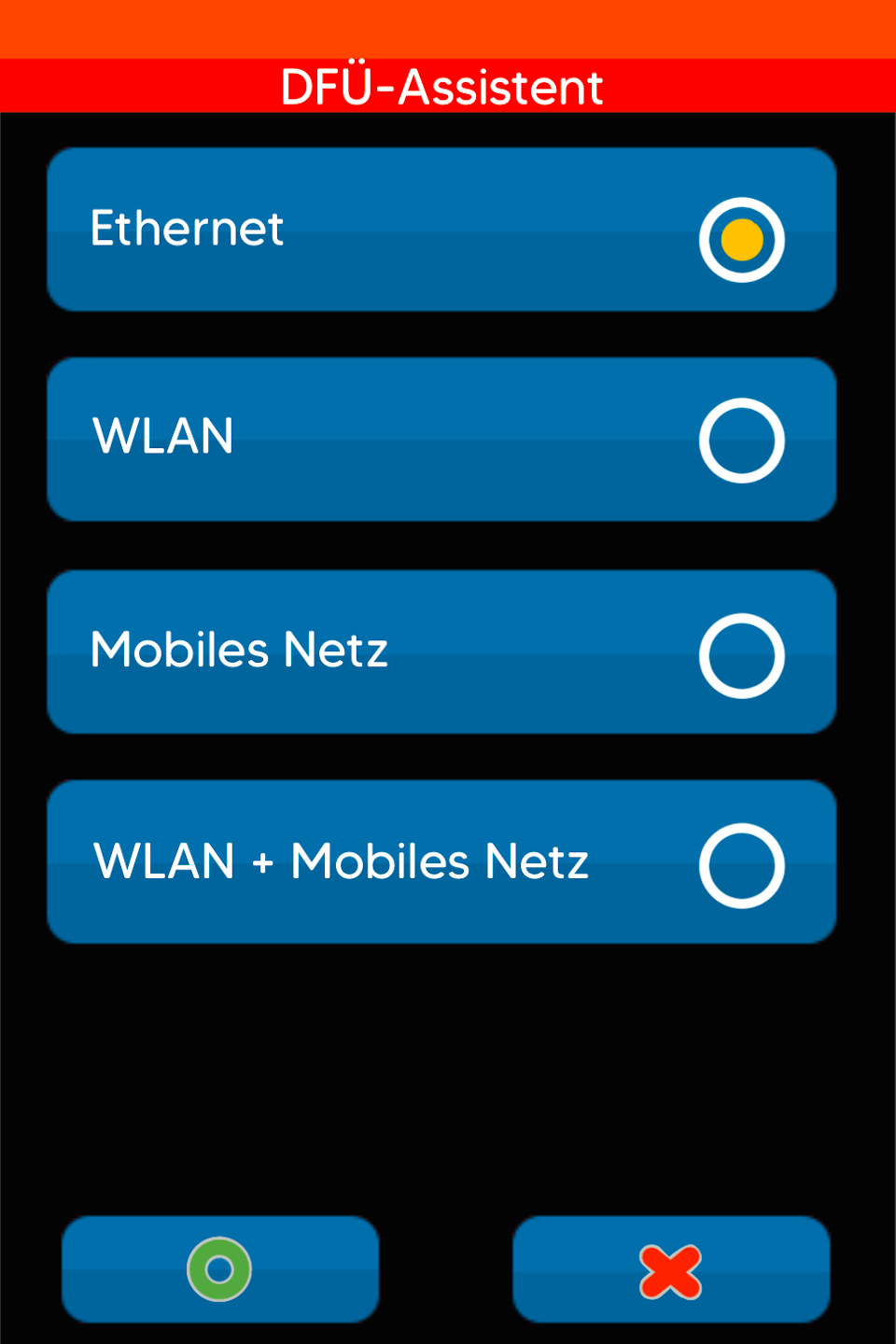The width and height of the screenshot is (896, 1344).
Task: Pick WLAN + Mobiles Netz option
Action: coord(441,862)
